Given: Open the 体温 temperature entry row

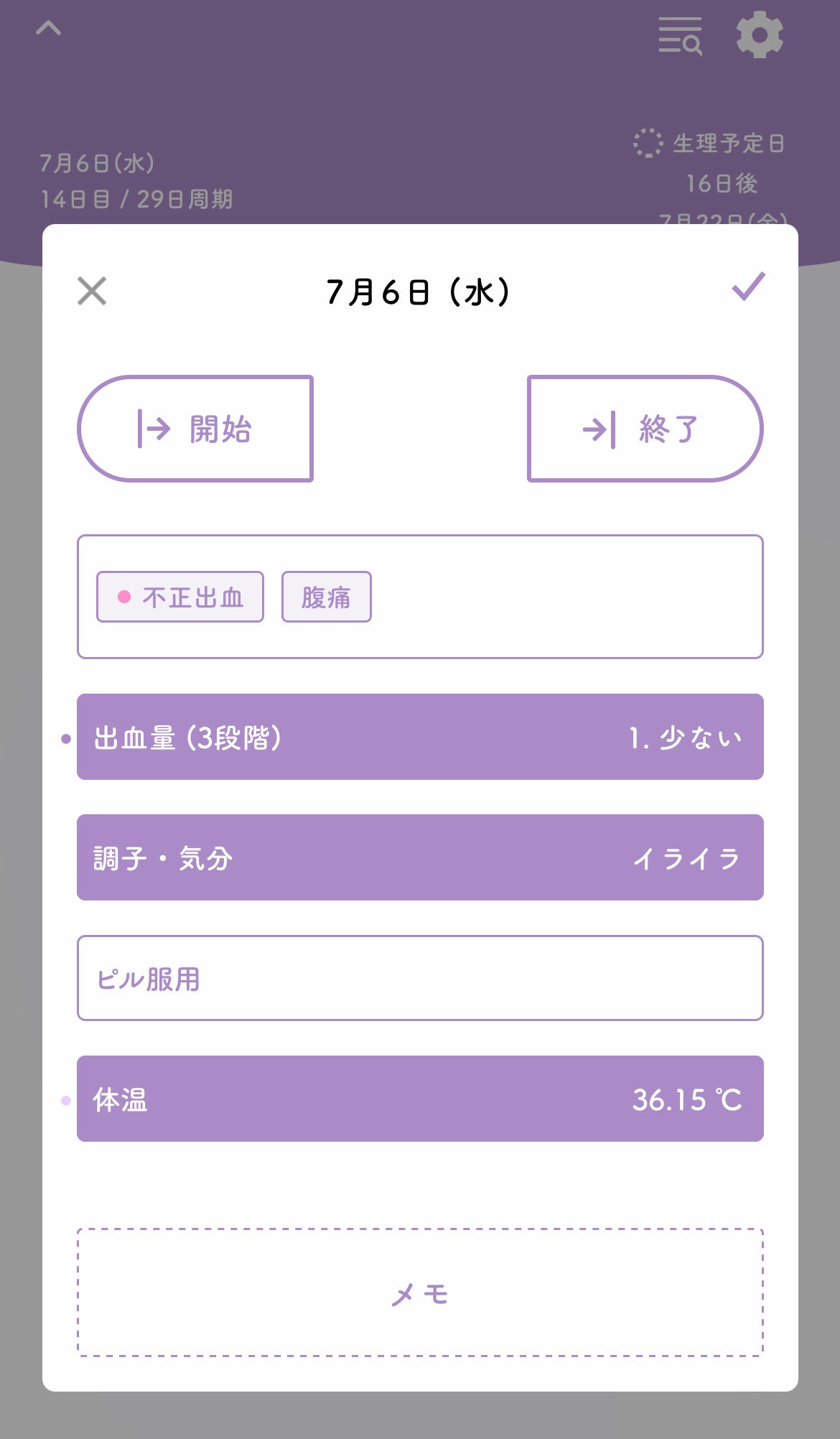Looking at the screenshot, I should pos(420,1099).
